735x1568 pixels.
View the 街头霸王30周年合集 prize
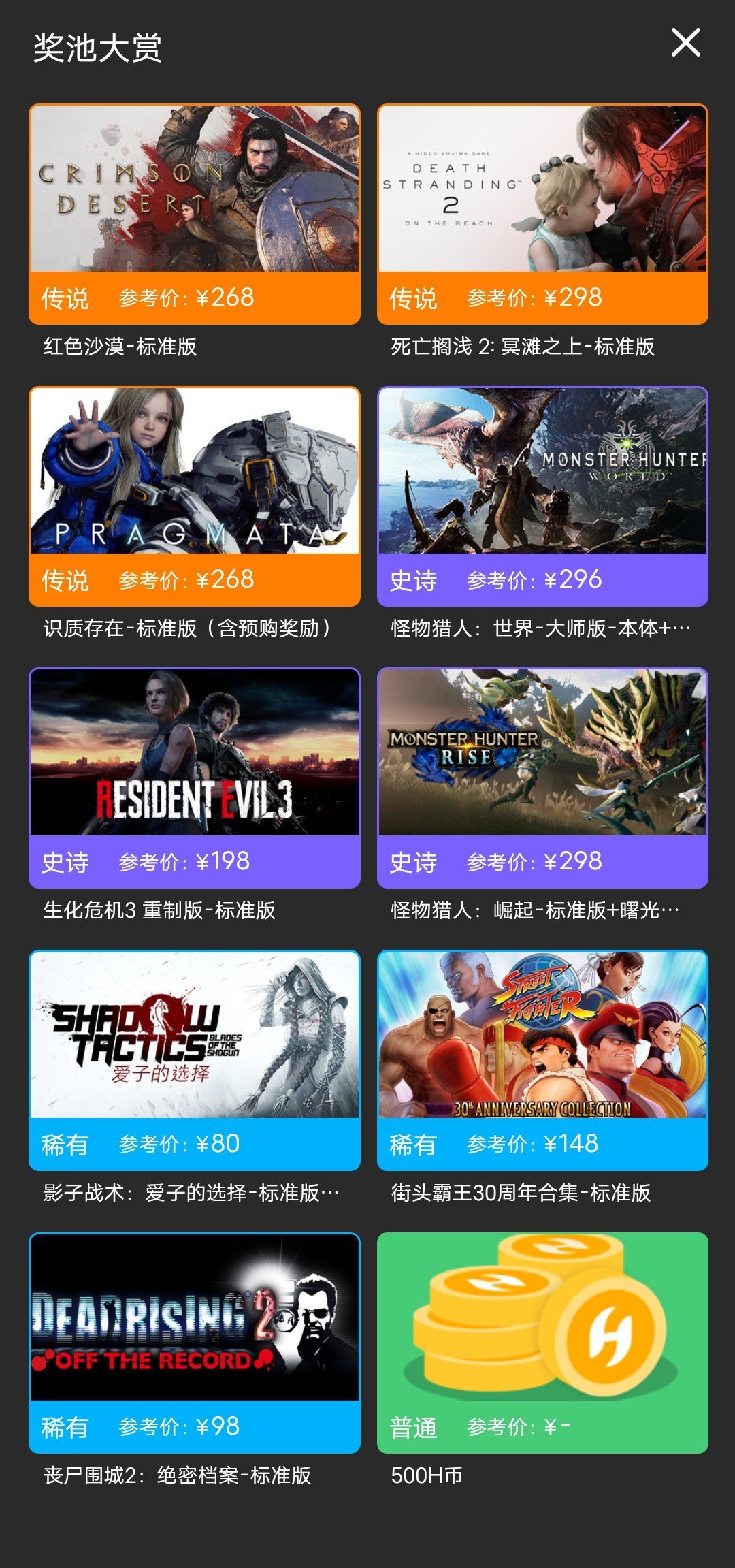pyautogui.click(x=542, y=1060)
